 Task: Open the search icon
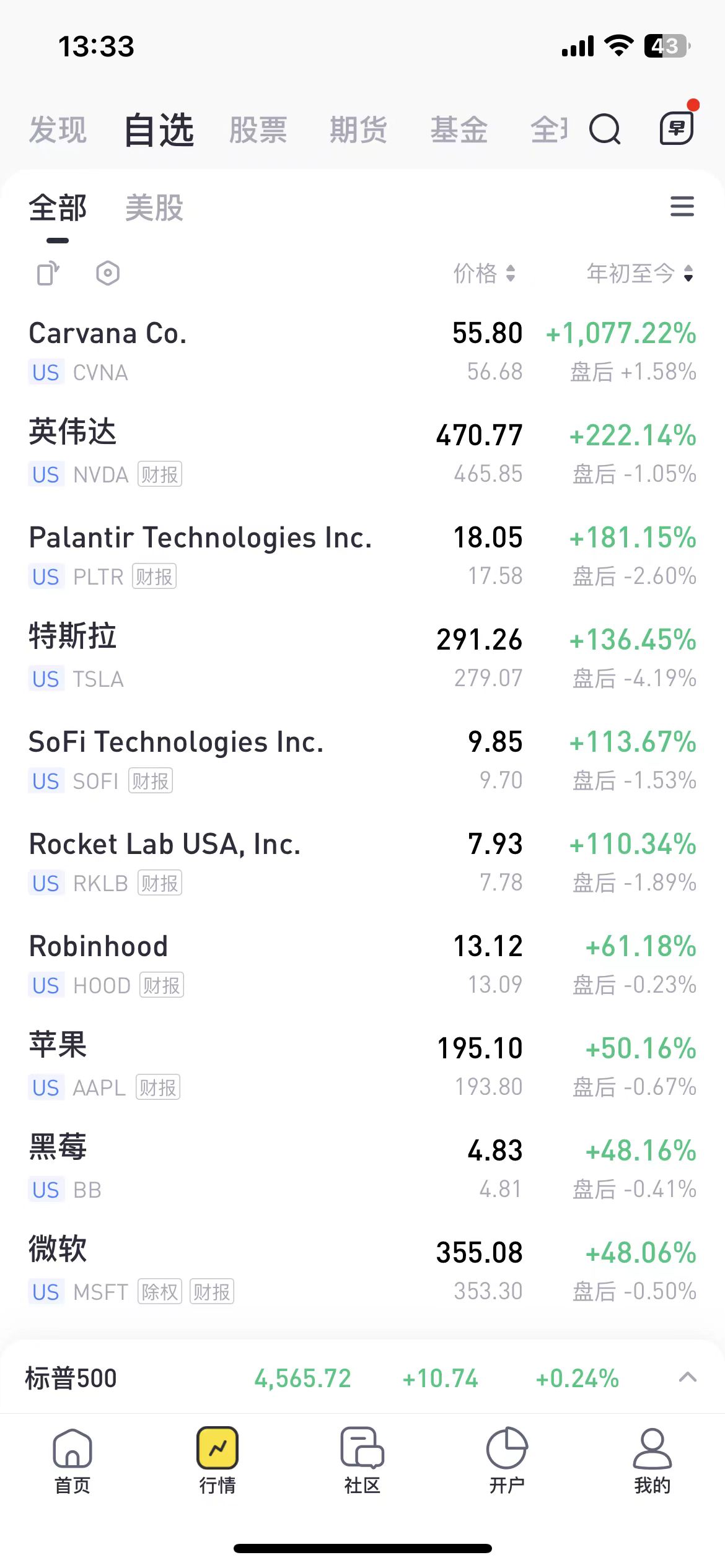[604, 129]
